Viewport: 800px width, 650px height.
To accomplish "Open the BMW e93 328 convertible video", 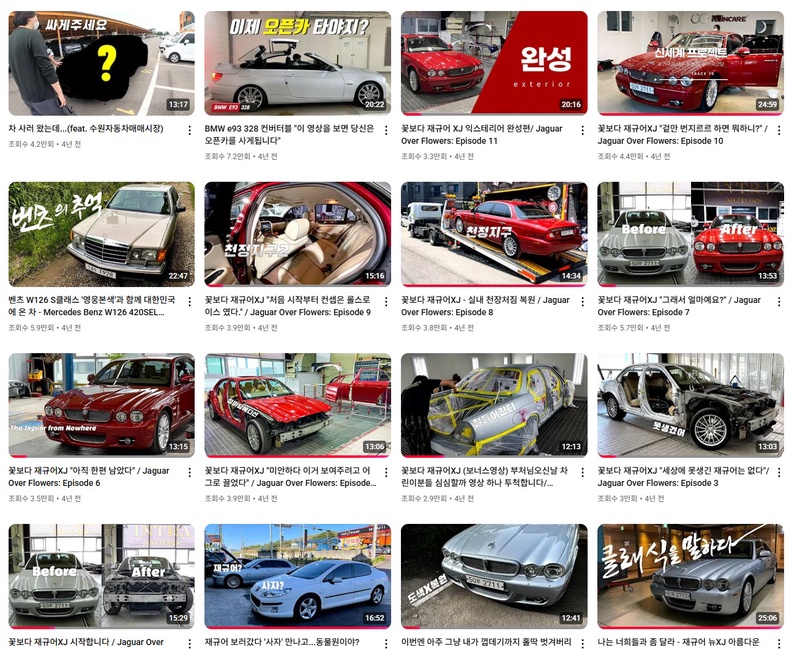I will click(x=297, y=63).
